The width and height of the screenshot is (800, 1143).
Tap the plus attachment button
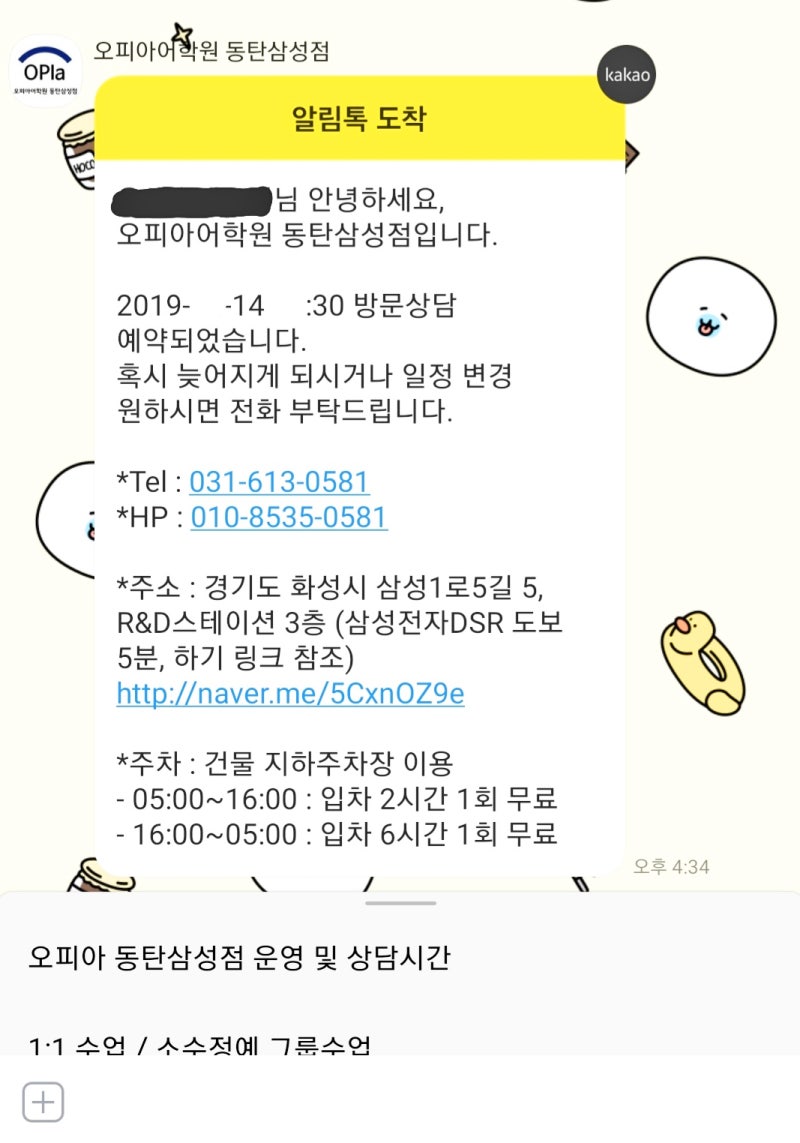tap(43, 1103)
